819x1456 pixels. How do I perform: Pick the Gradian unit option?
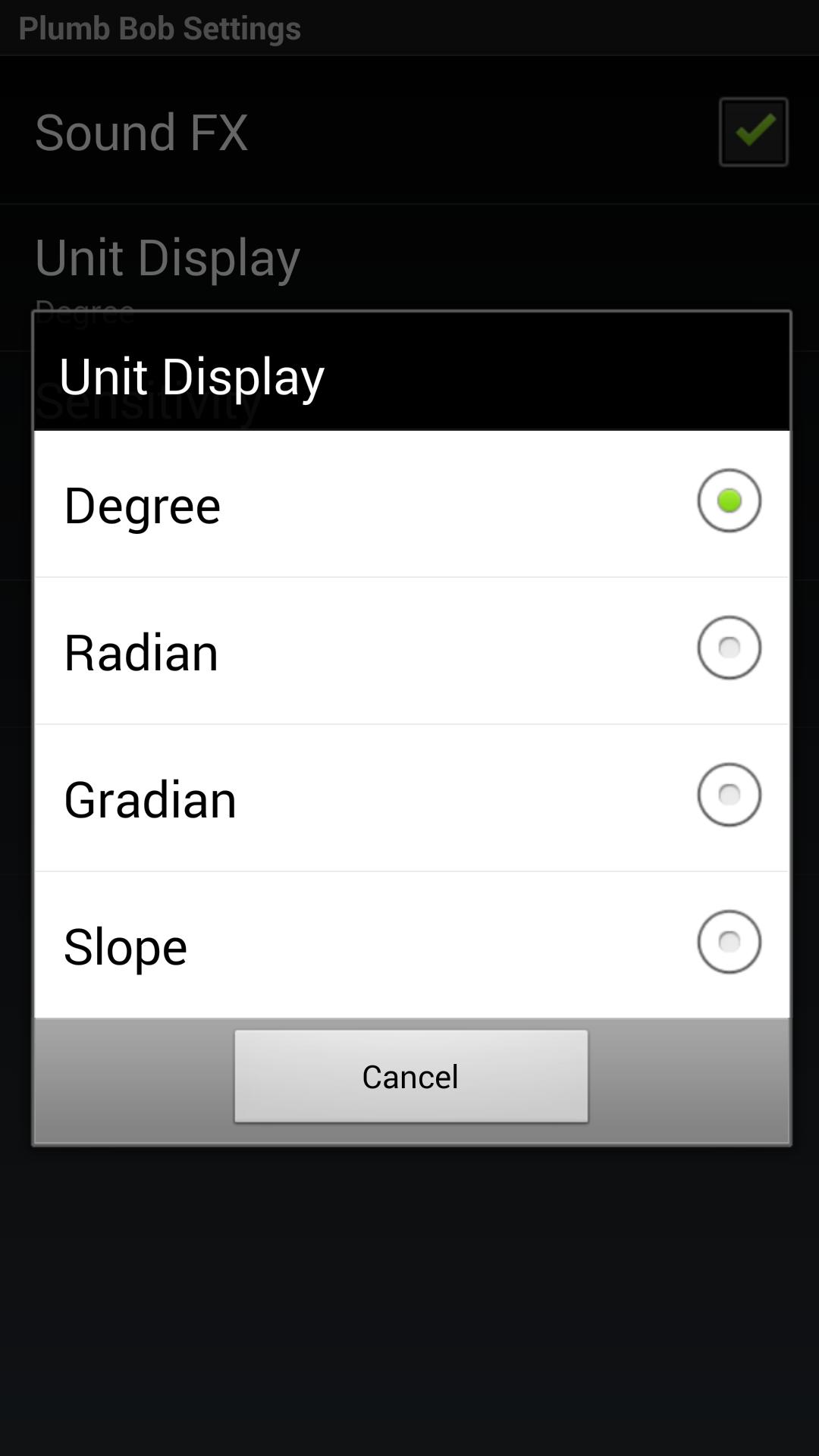(411, 798)
